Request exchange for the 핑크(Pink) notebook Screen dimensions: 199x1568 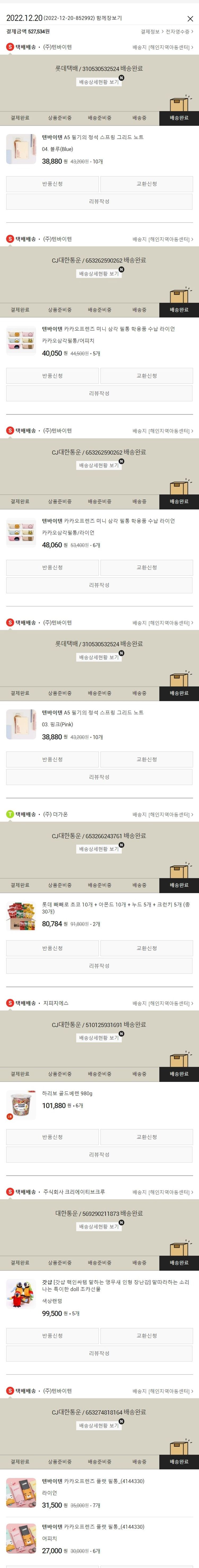tap(146, 759)
